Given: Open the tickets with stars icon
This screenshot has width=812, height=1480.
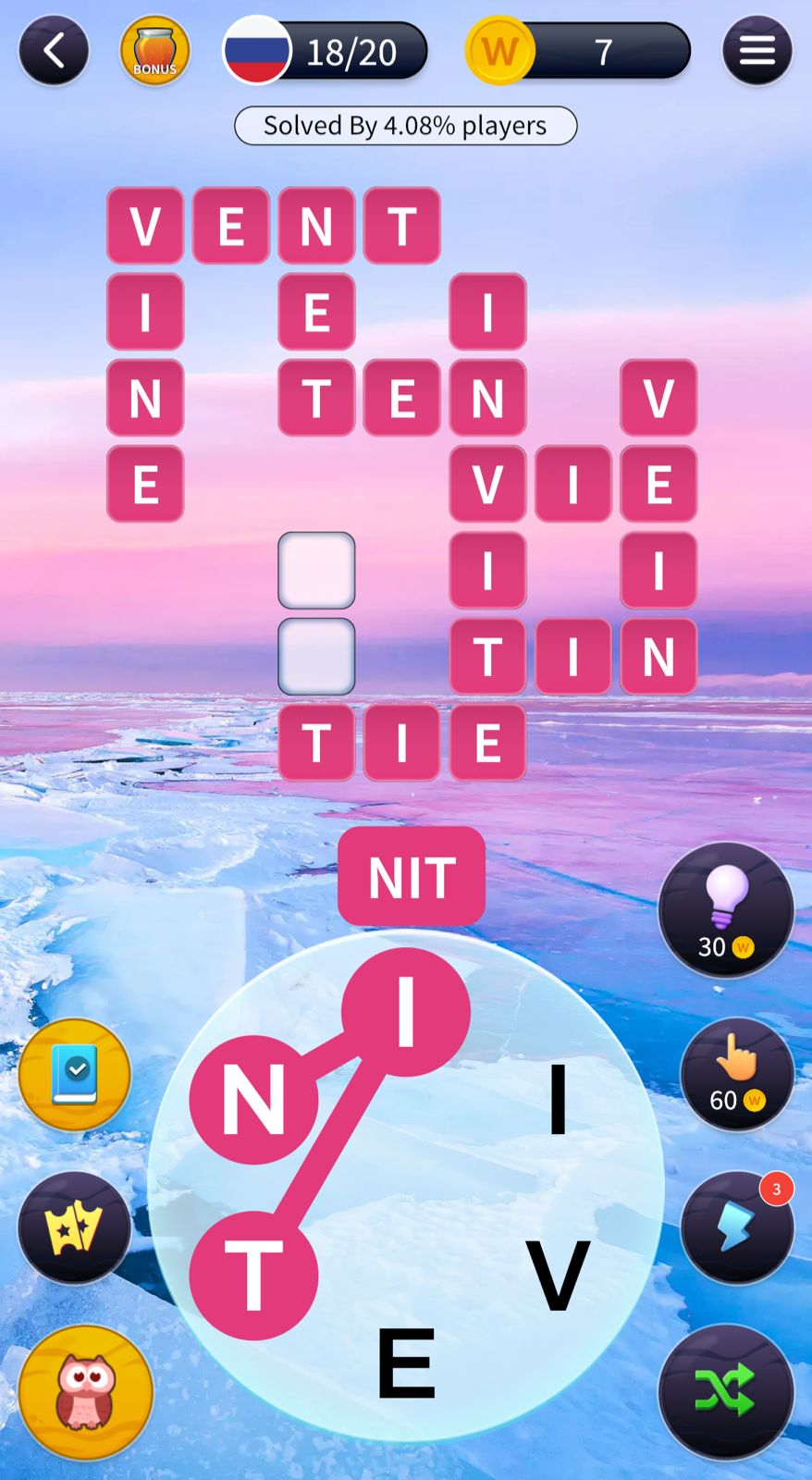Looking at the screenshot, I should tap(75, 1227).
